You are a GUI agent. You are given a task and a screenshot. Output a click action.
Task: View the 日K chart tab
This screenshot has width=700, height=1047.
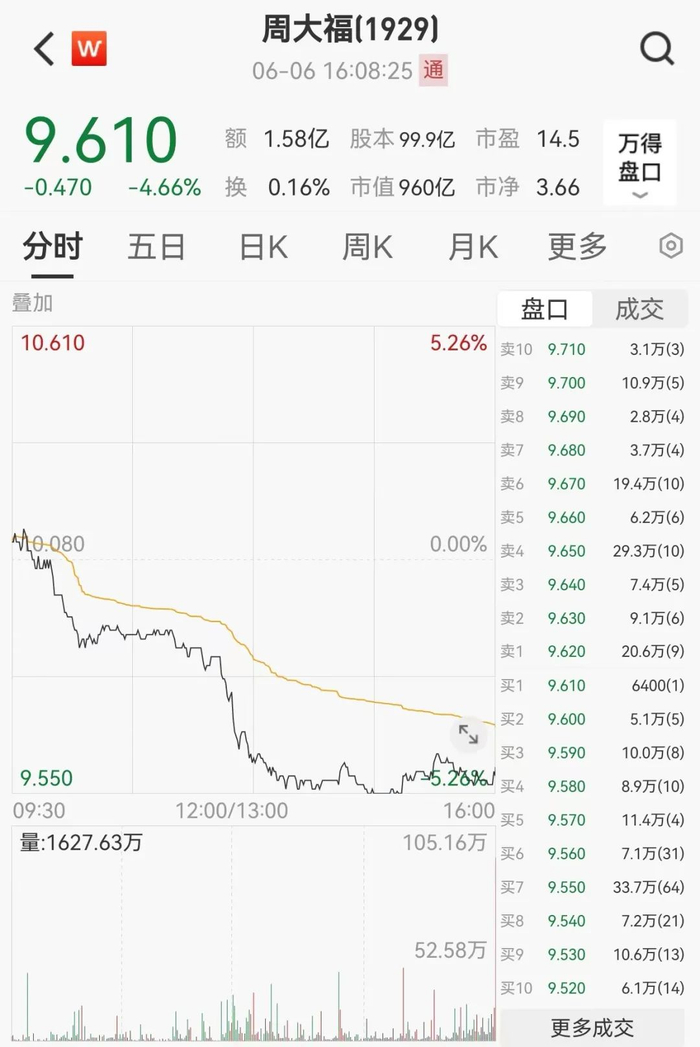pos(264,246)
